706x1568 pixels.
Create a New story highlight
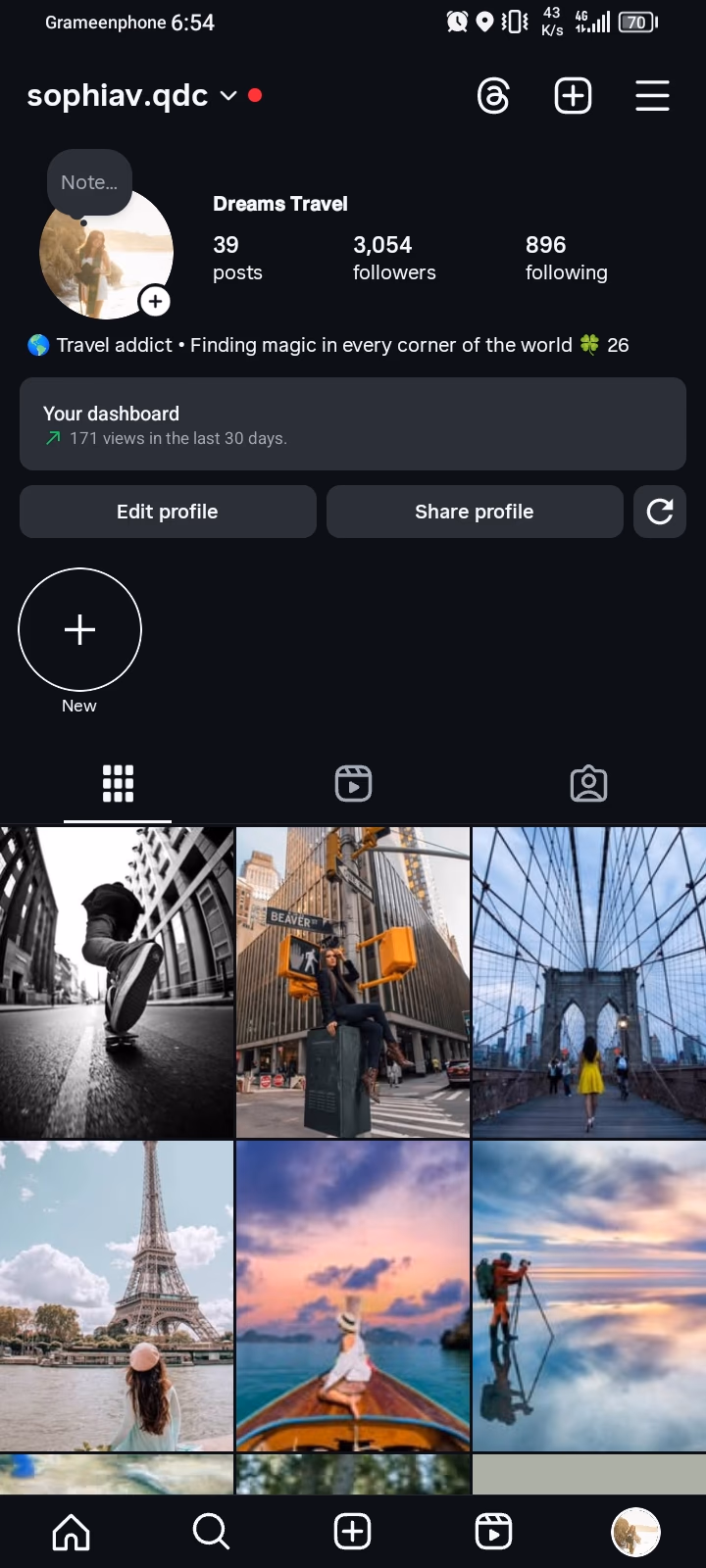click(x=79, y=630)
